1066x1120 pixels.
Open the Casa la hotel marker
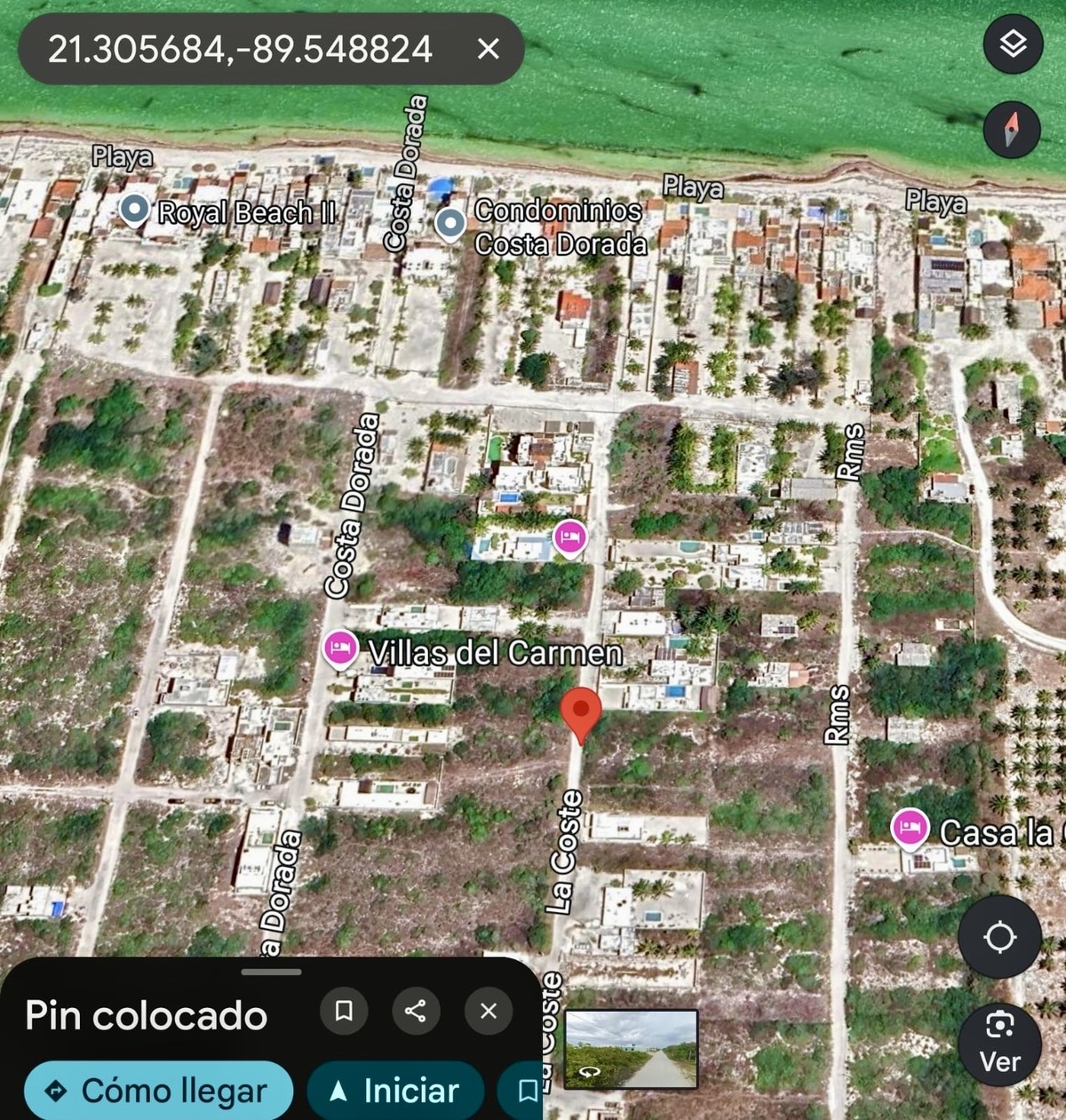point(909,828)
